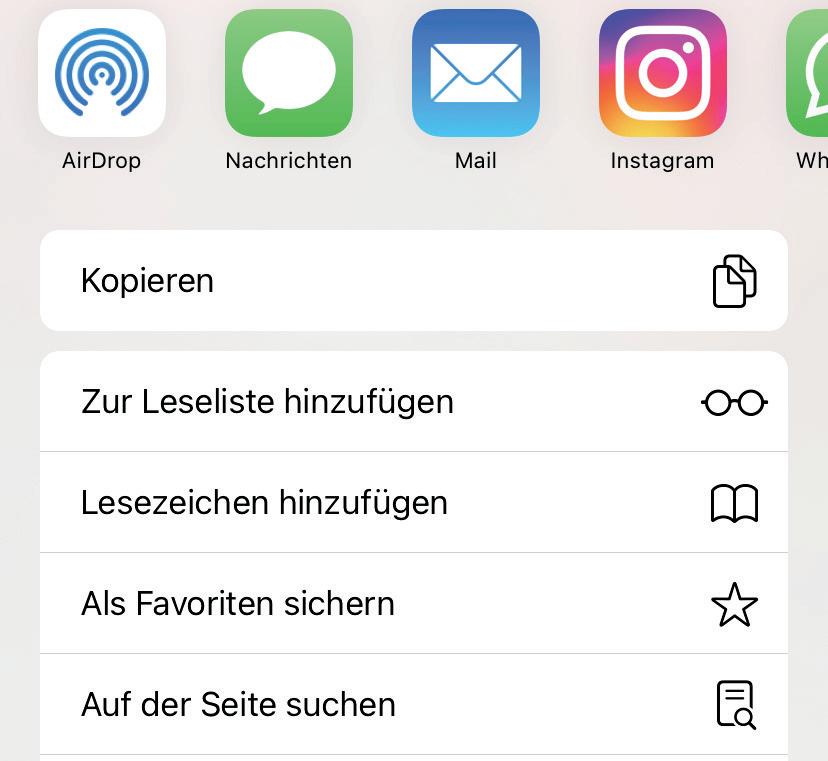Viewport: 828px width, 761px height.
Task: Open Auf der Seite suchen
Action: tap(413, 705)
